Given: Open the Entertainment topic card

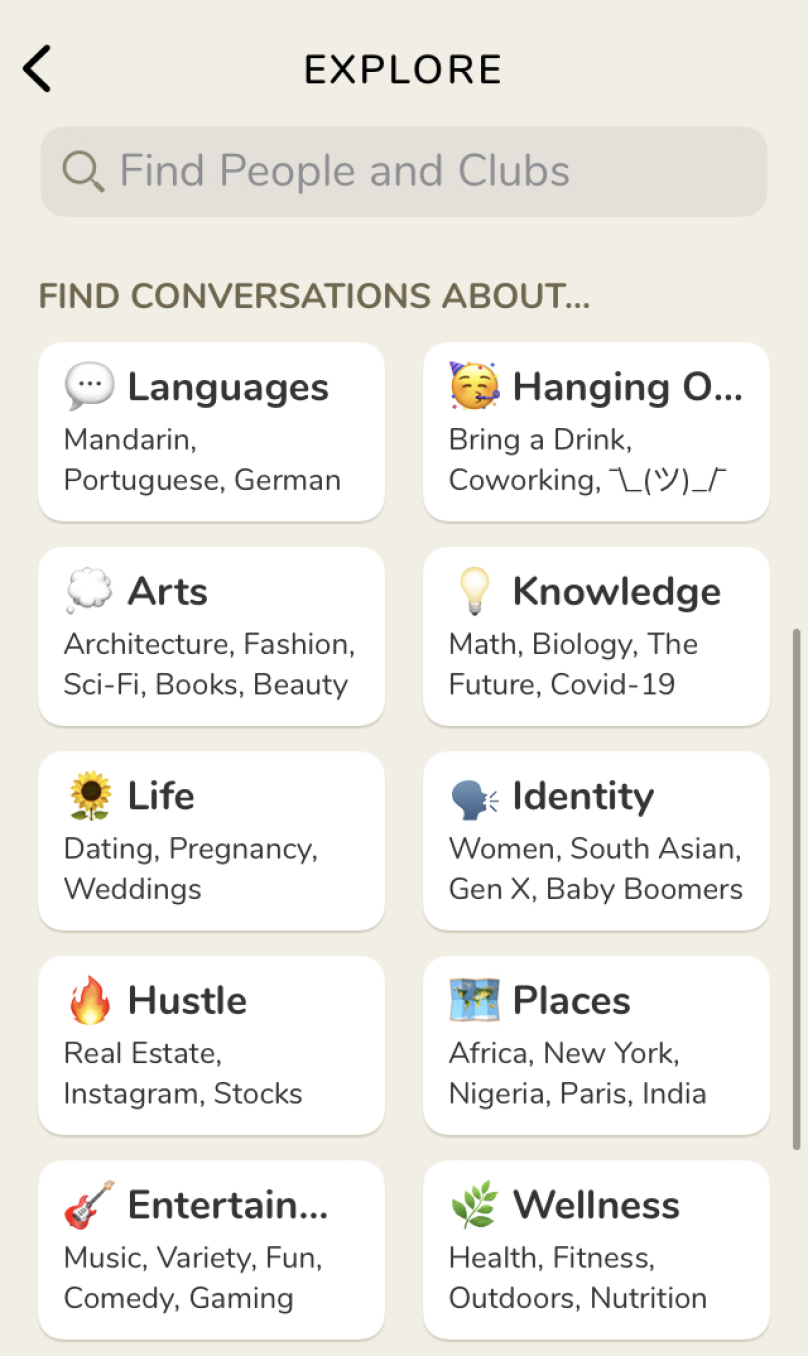Looking at the screenshot, I should point(211,1250).
